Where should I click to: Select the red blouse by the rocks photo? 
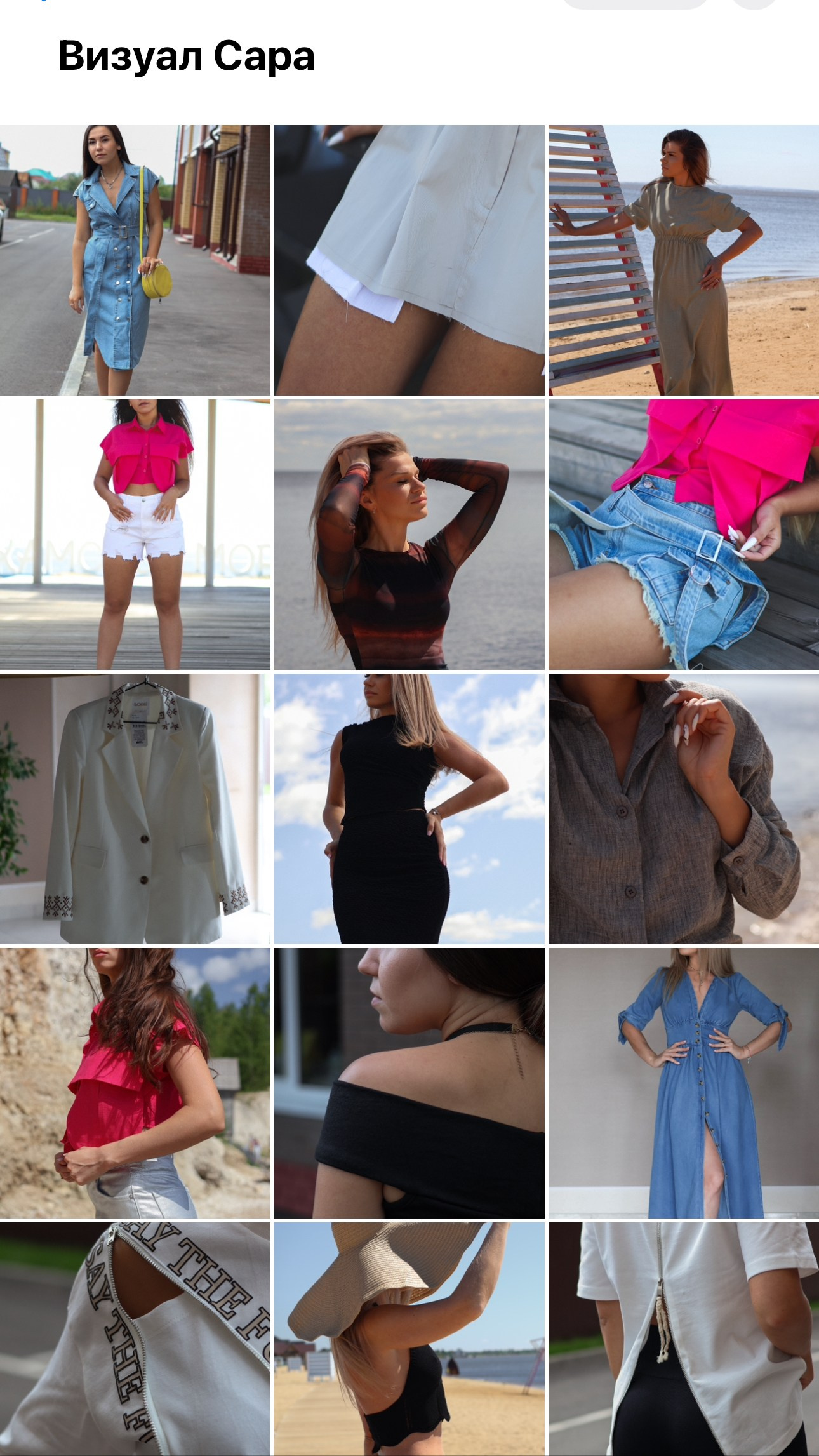coord(135,1083)
